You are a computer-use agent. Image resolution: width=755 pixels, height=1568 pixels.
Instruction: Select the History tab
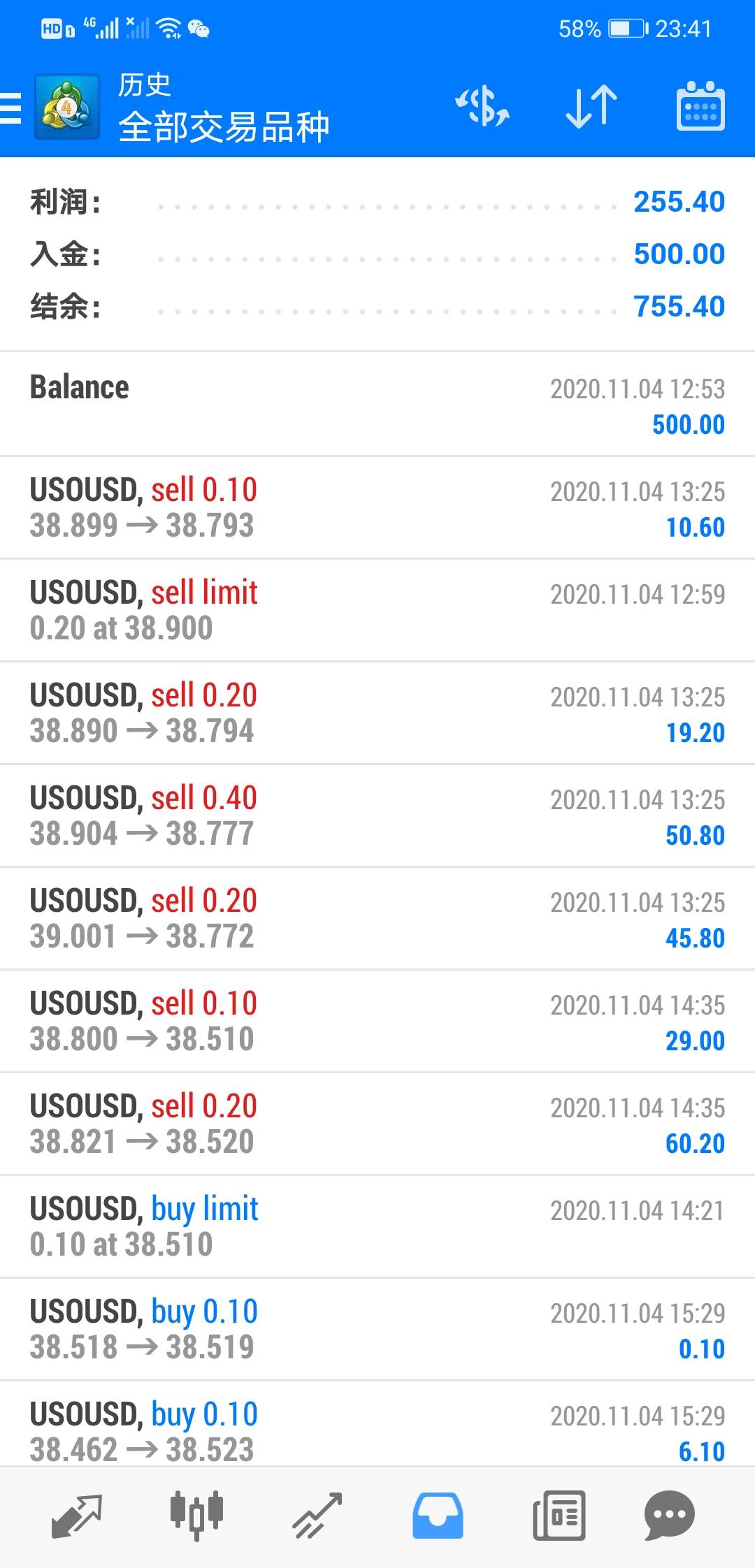[438, 1516]
